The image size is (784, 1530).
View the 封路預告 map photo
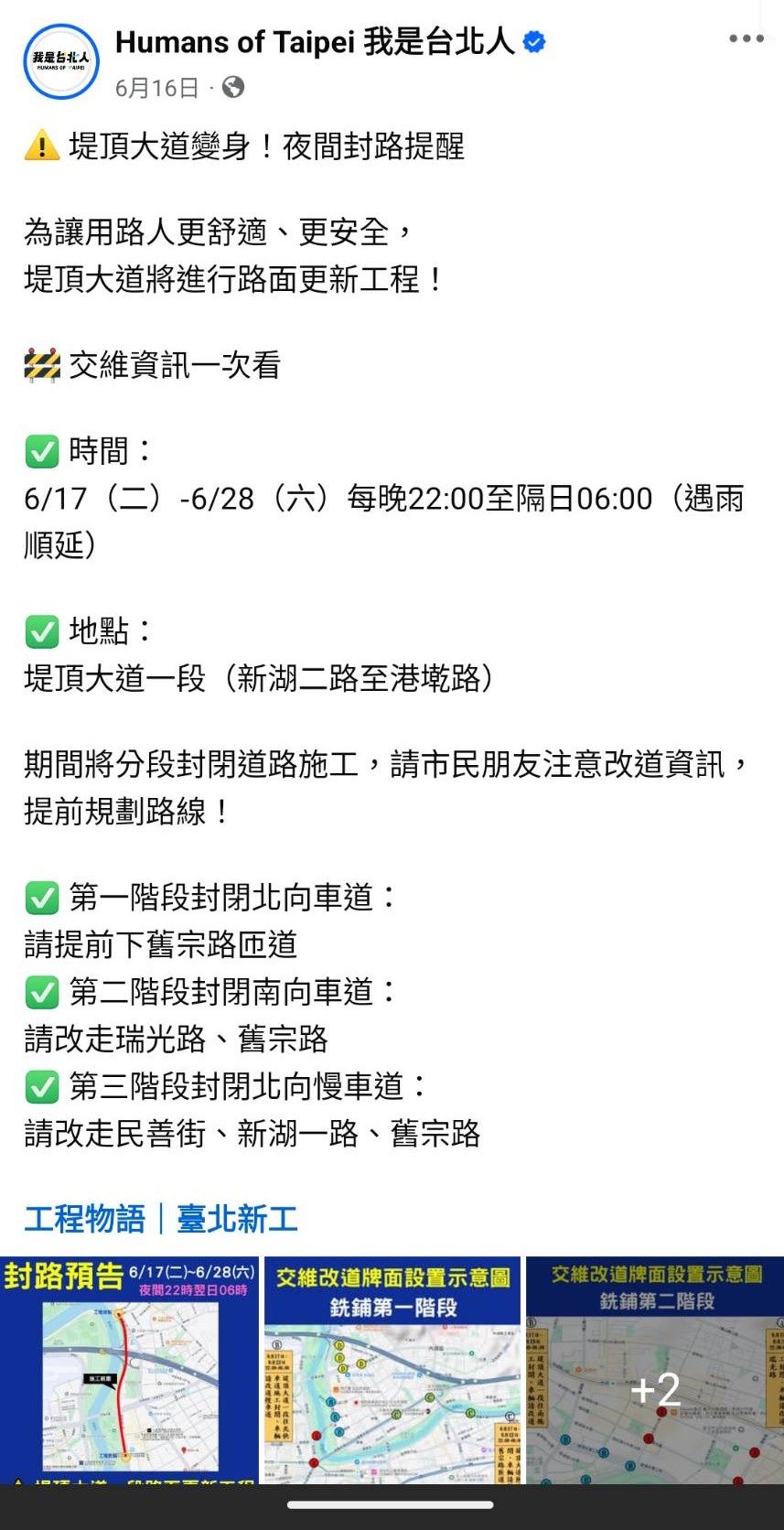(x=129, y=1369)
